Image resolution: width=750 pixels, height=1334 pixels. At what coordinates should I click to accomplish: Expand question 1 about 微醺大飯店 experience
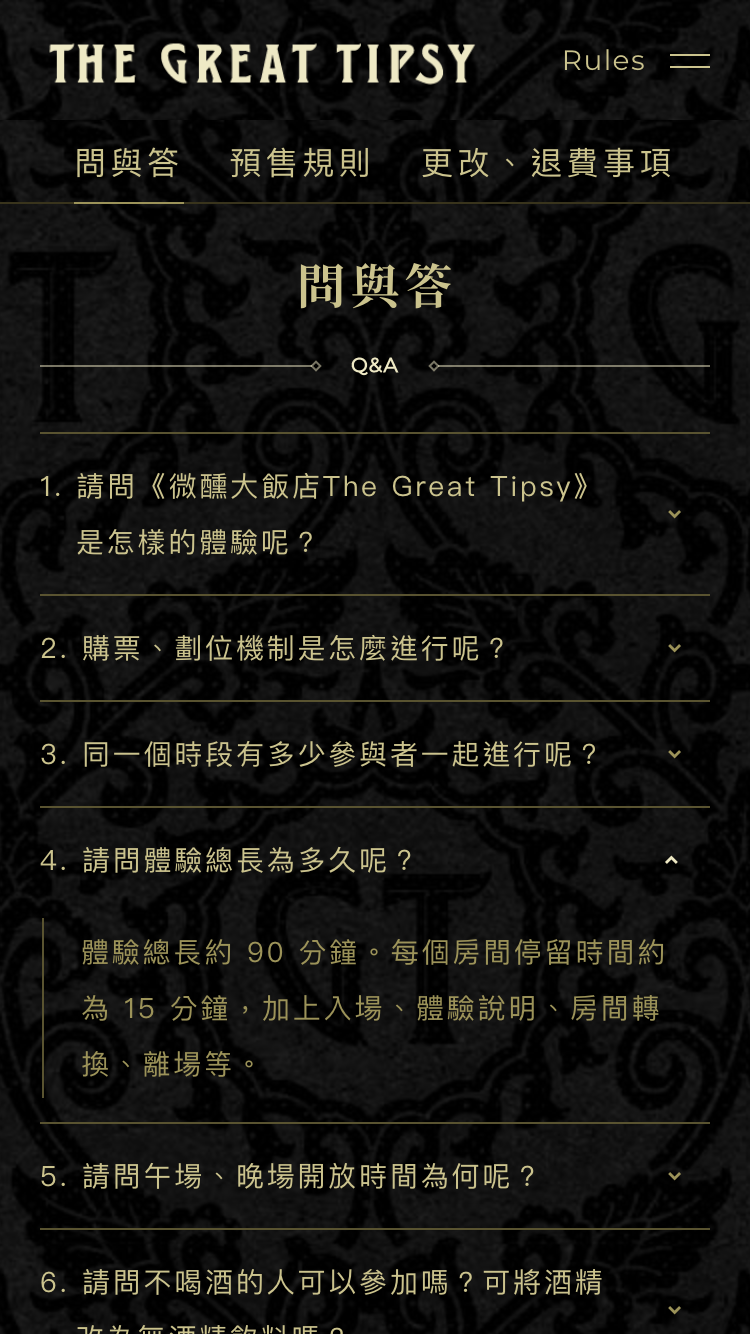coord(375,515)
